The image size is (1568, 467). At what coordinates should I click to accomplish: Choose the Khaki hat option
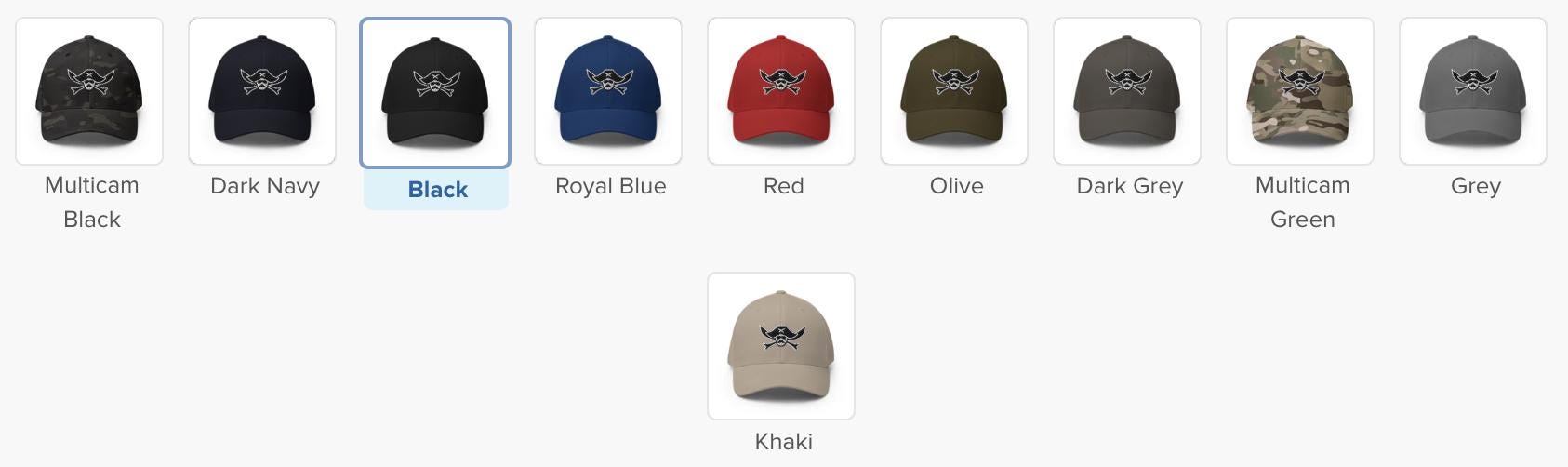point(781,346)
